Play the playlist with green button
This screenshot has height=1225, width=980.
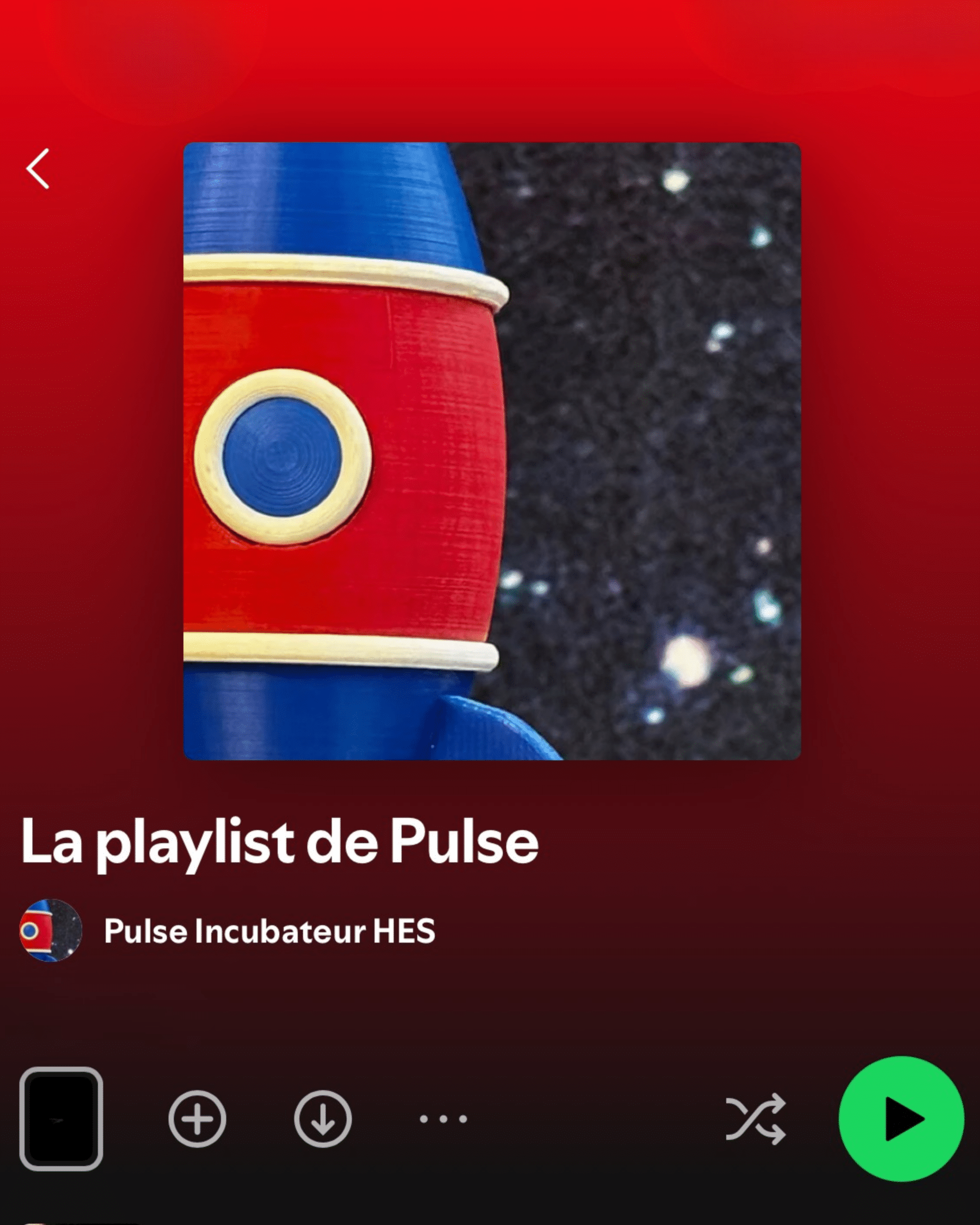[901, 1119]
